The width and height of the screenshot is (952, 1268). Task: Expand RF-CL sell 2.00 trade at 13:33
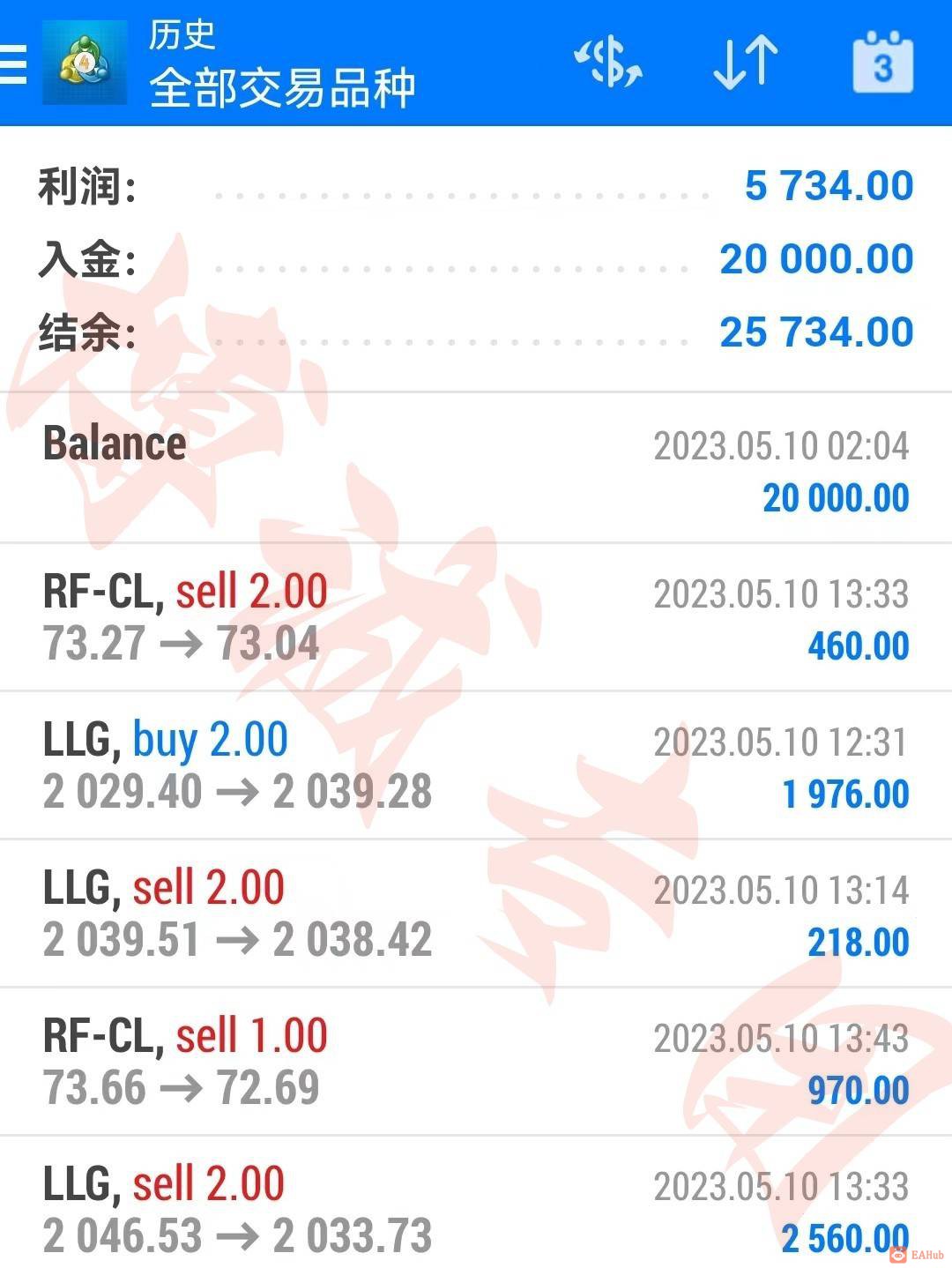tap(476, 617)
